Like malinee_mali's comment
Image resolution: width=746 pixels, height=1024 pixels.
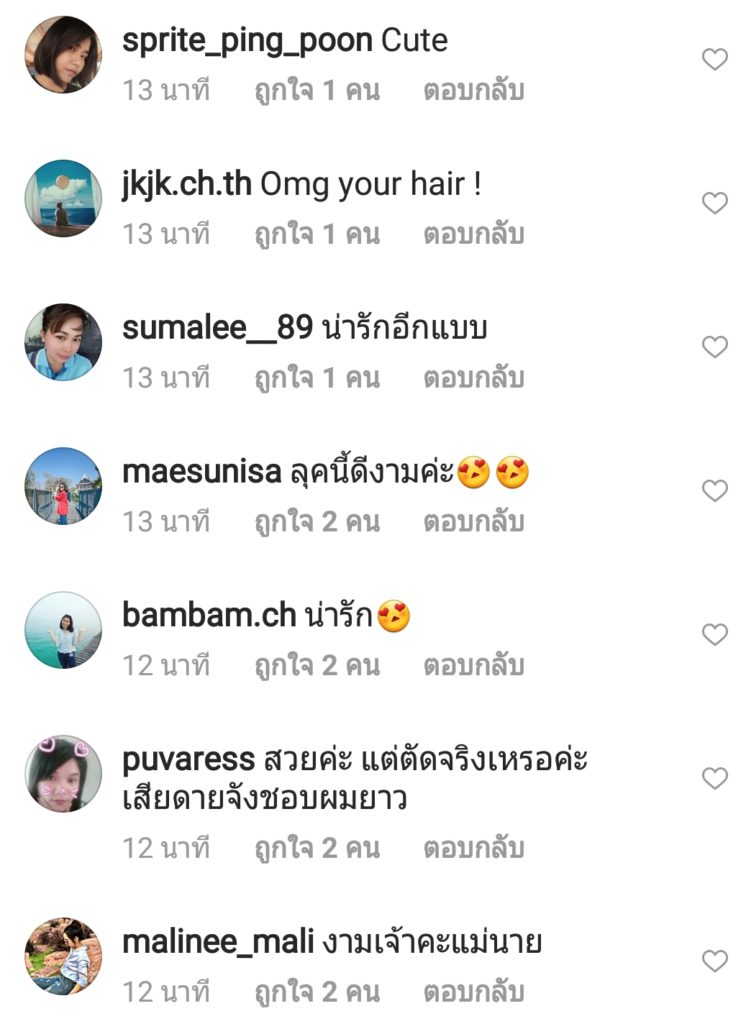[714, 961]
